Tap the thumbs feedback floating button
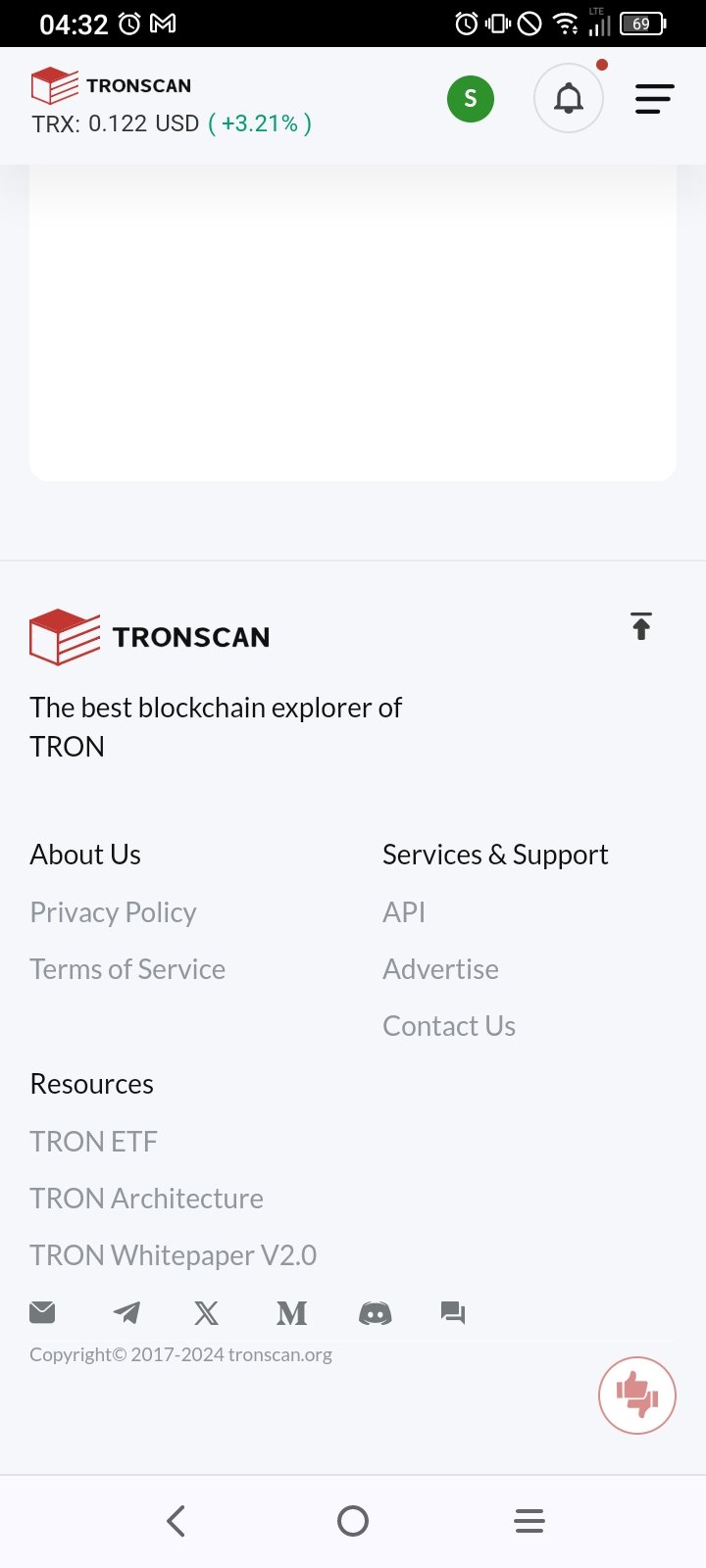This screenshot has width=706, height=1568. pos(637,1396)
